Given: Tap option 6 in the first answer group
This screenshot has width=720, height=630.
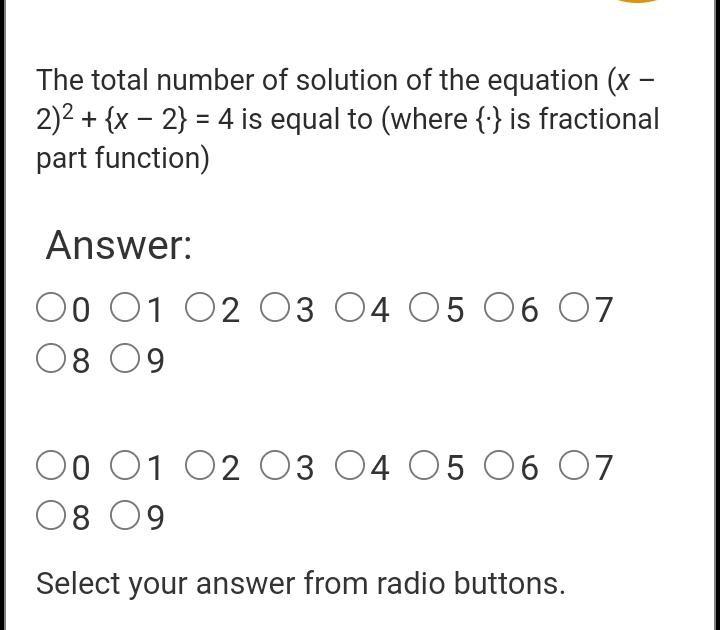Looking at the screenshot, I should point(499,308).
